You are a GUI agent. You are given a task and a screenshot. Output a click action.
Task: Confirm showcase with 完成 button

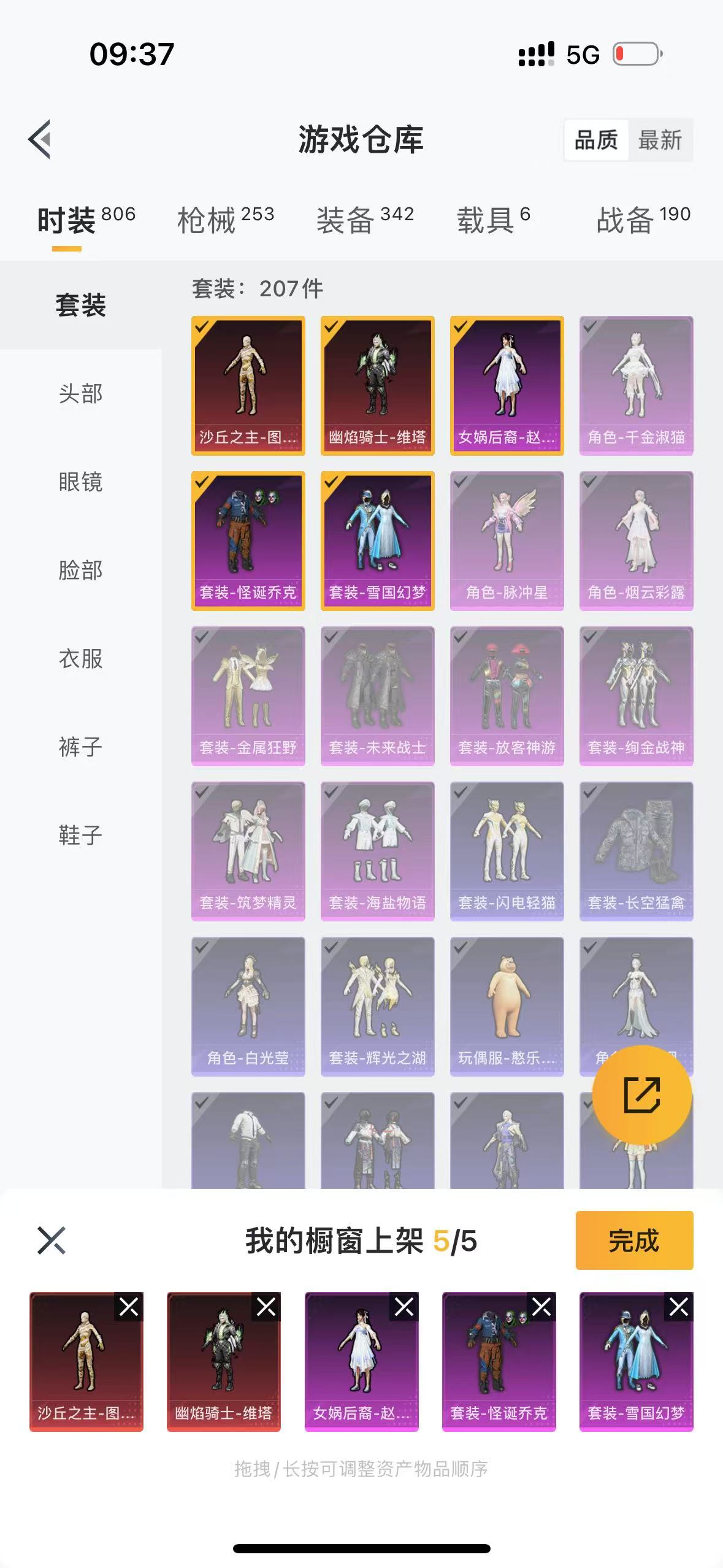[634, 1240]
